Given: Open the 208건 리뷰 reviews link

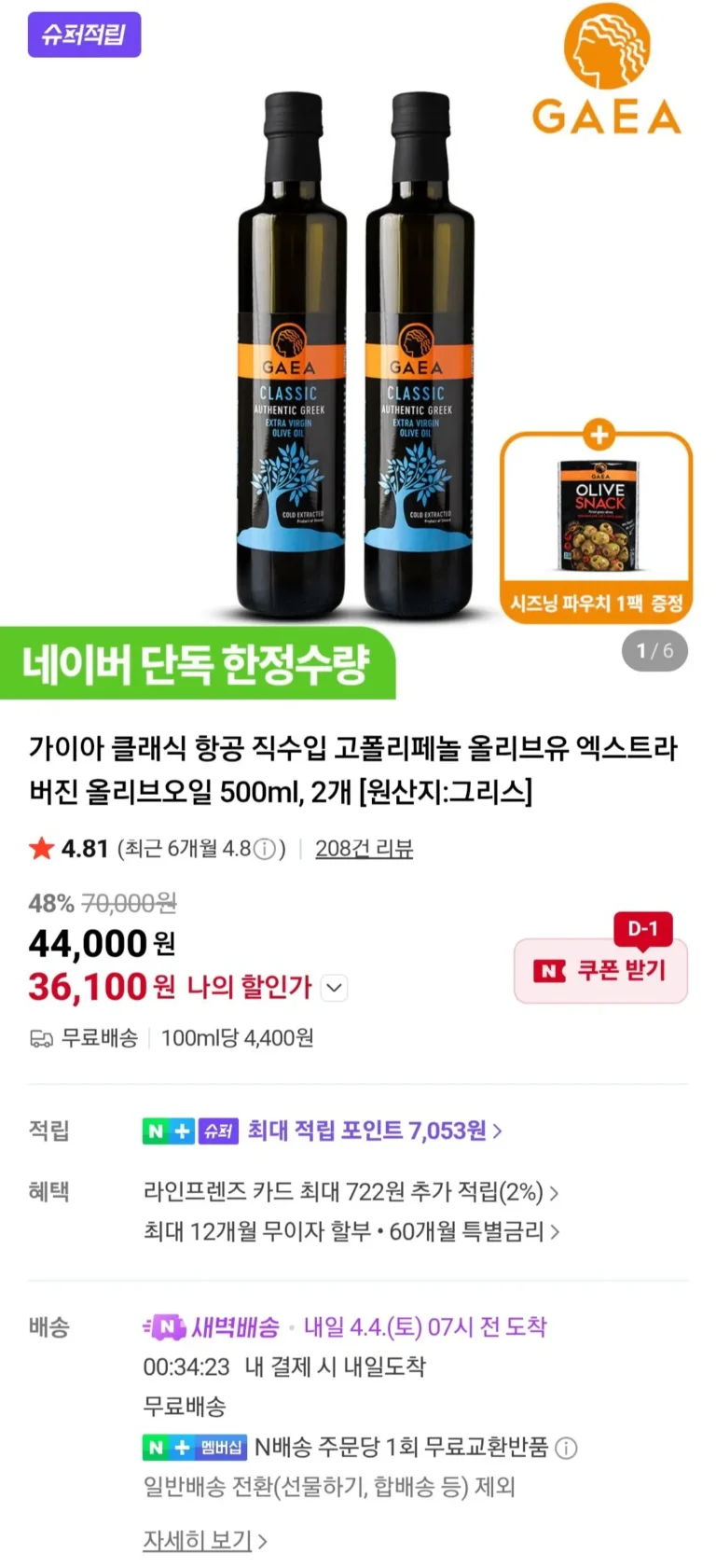Looking at the screenshot, I should coord(364,849).
